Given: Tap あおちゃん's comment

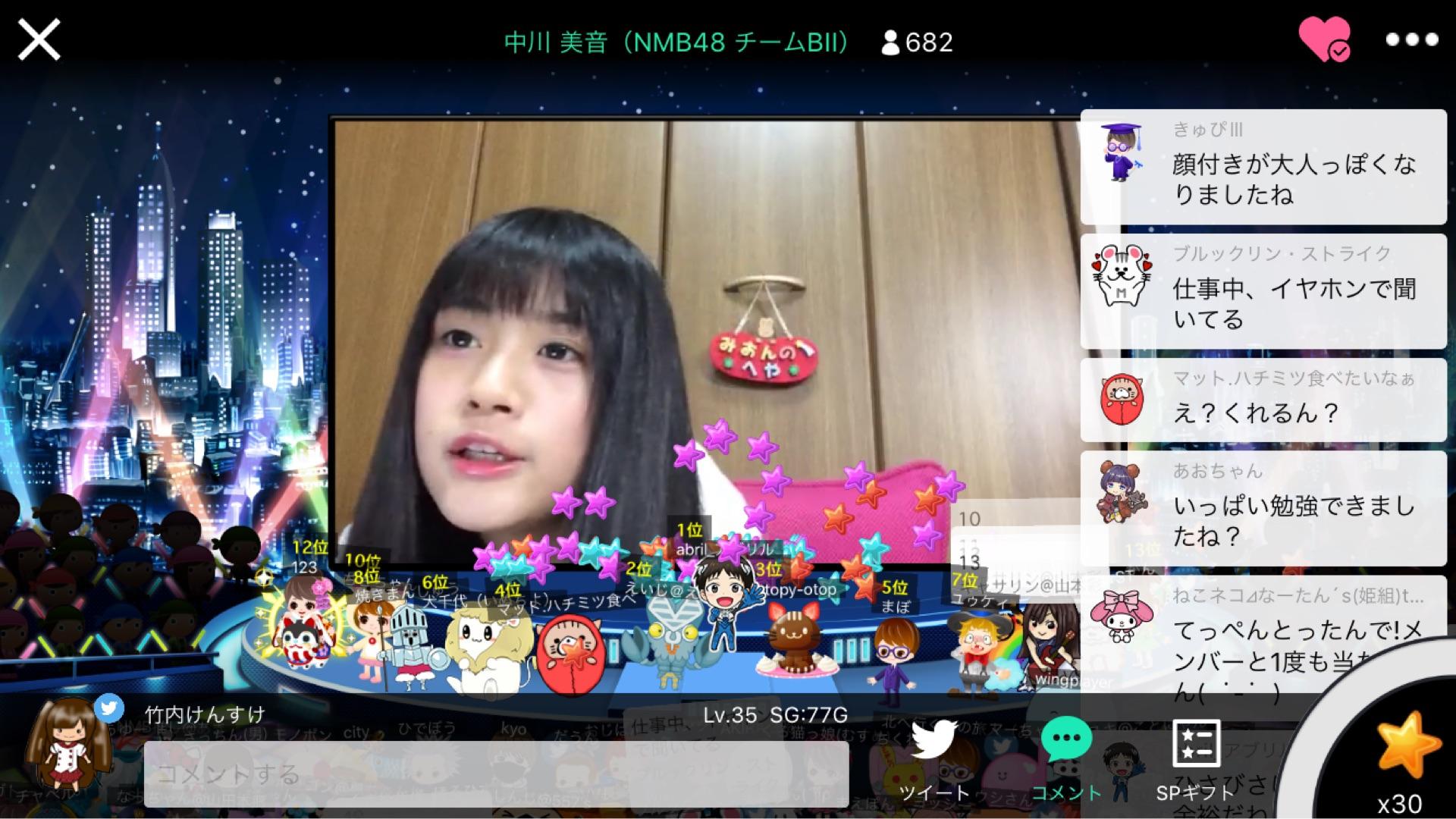Looking at the screenshot, I should 1263,508.
